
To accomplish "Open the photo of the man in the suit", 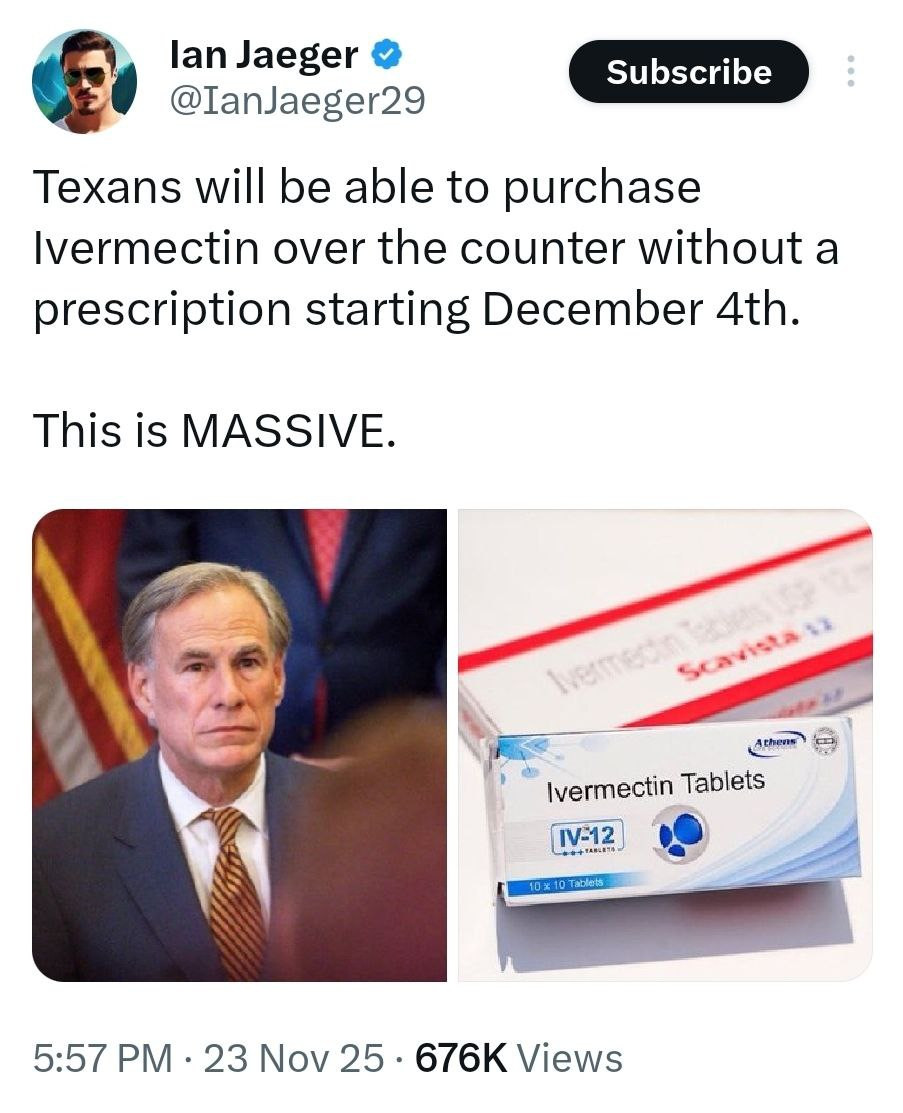I will pyautogui.click(x=239, y=745).
